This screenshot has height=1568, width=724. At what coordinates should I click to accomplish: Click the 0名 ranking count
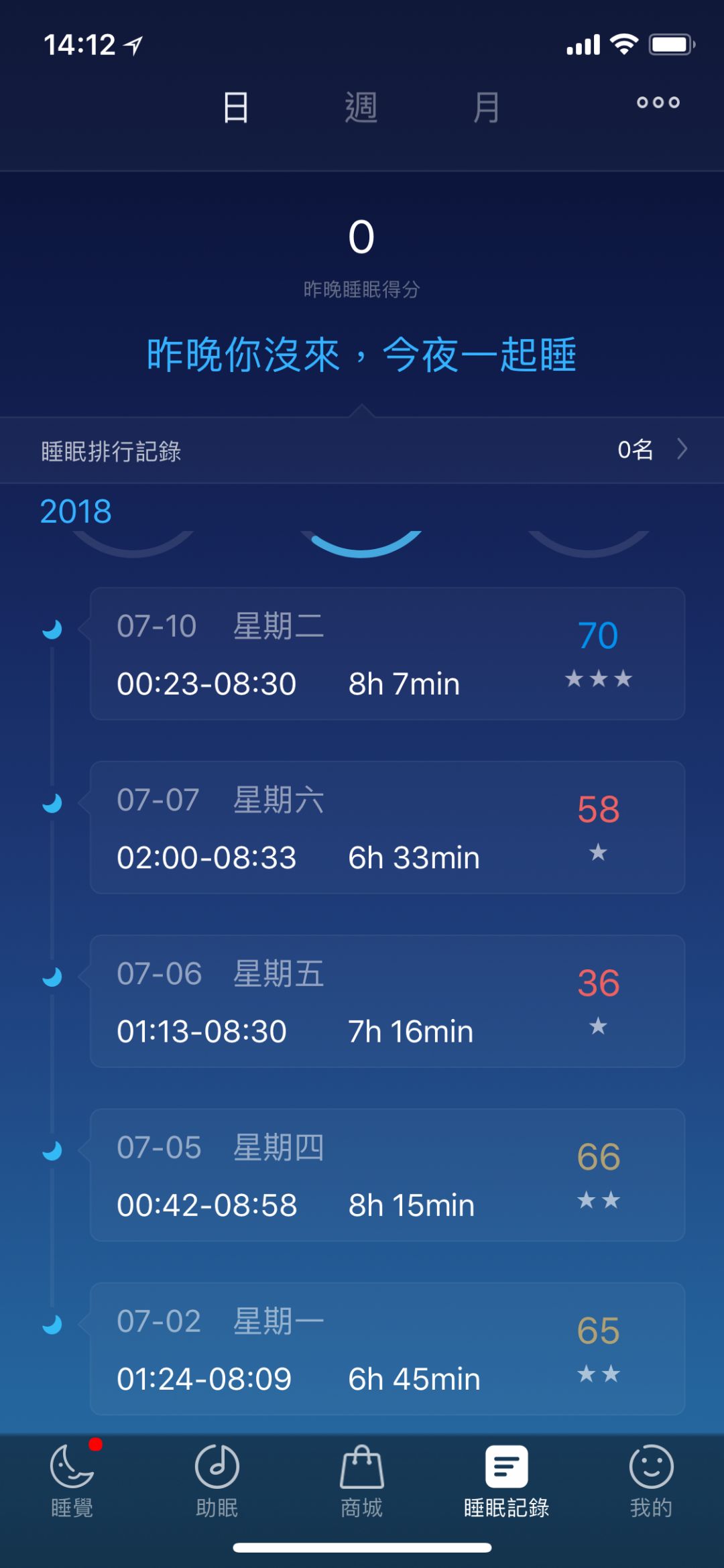click(x=637, y=450)
